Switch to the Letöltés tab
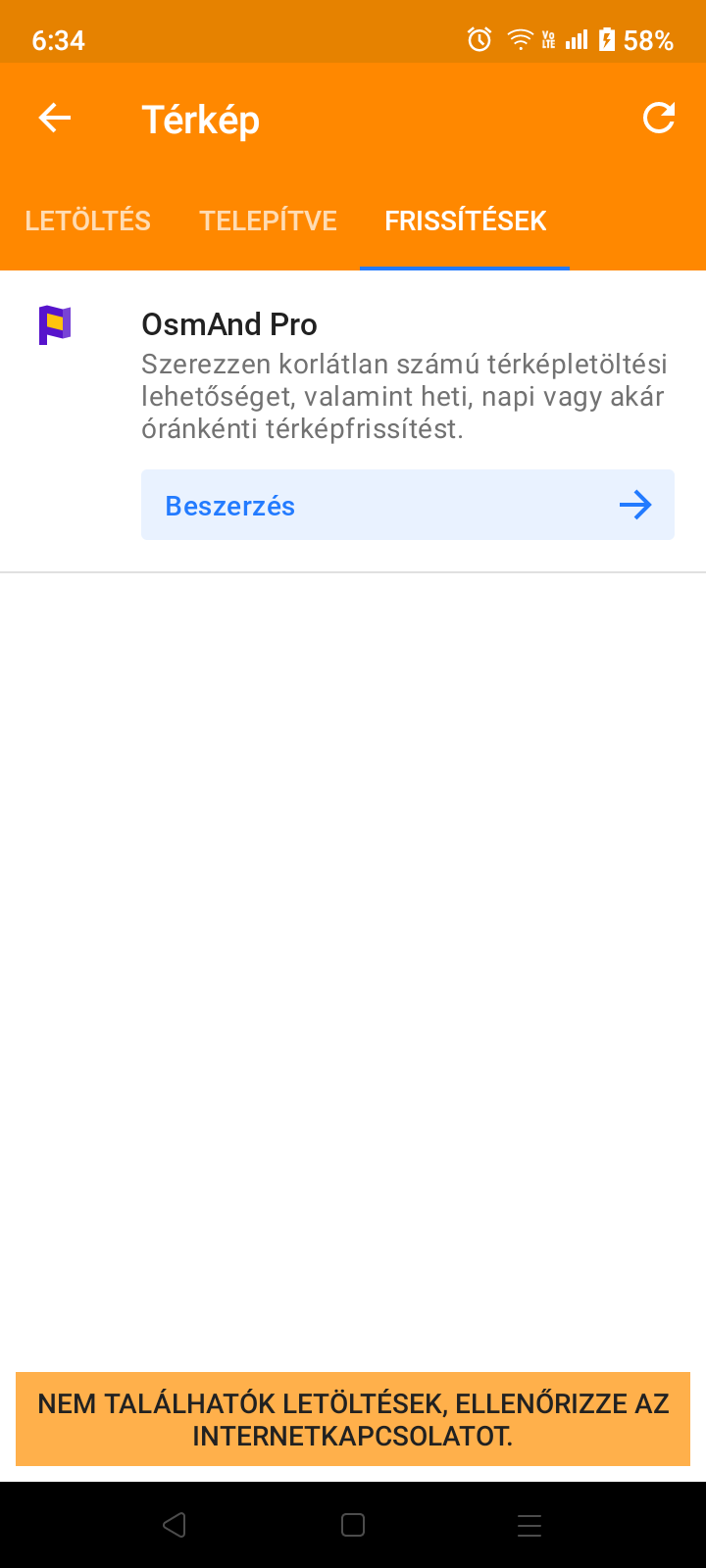This screenshot has height=1568, width=706. pyautogui.click(x=88, y=220)
